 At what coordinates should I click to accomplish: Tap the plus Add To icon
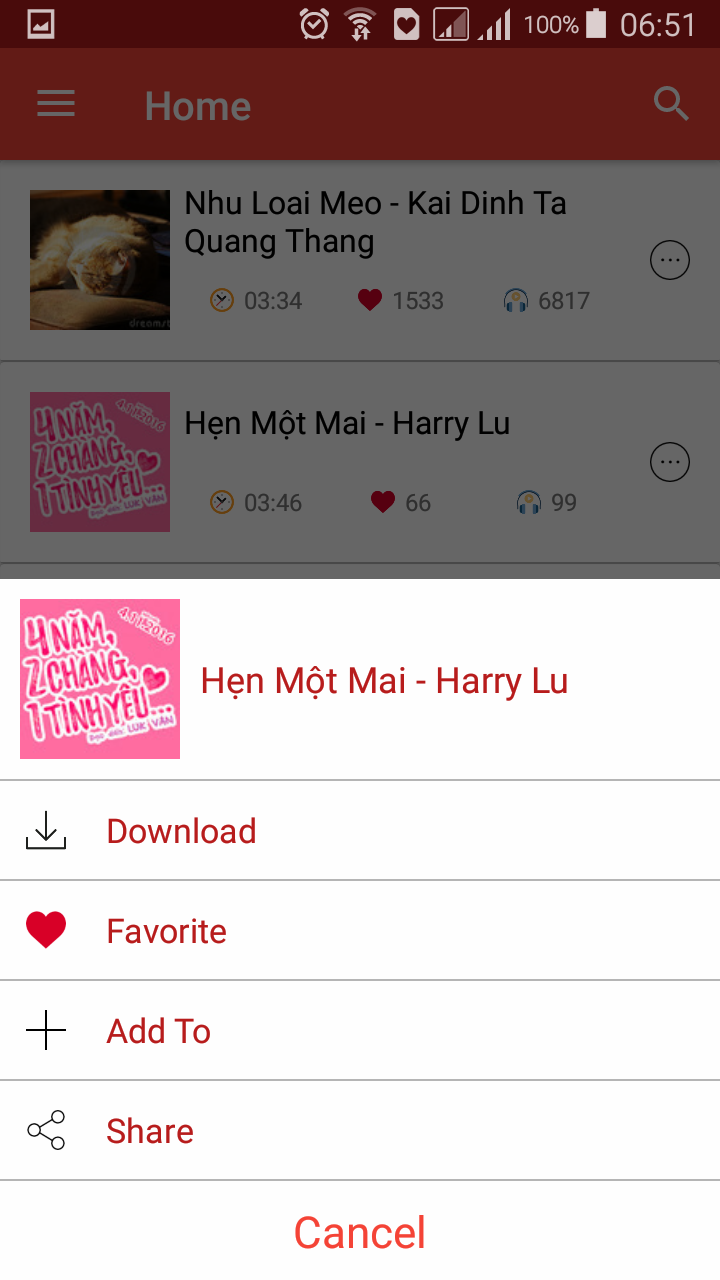point(45,1030)
